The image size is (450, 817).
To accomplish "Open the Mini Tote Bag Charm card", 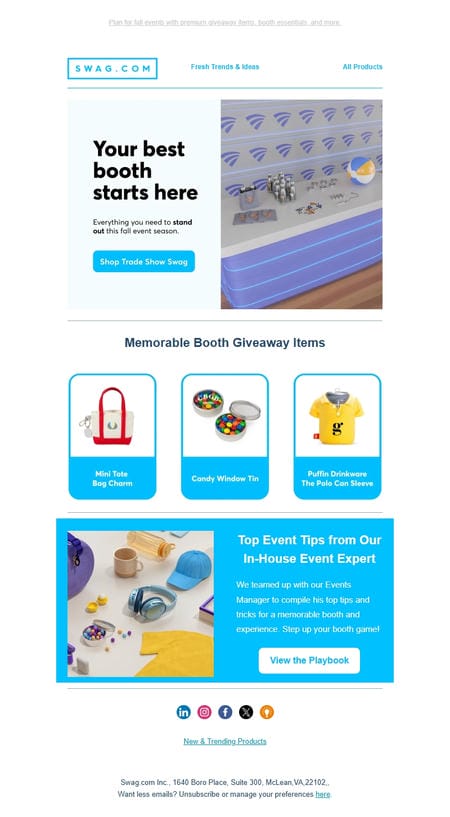I will pos(112,436).
